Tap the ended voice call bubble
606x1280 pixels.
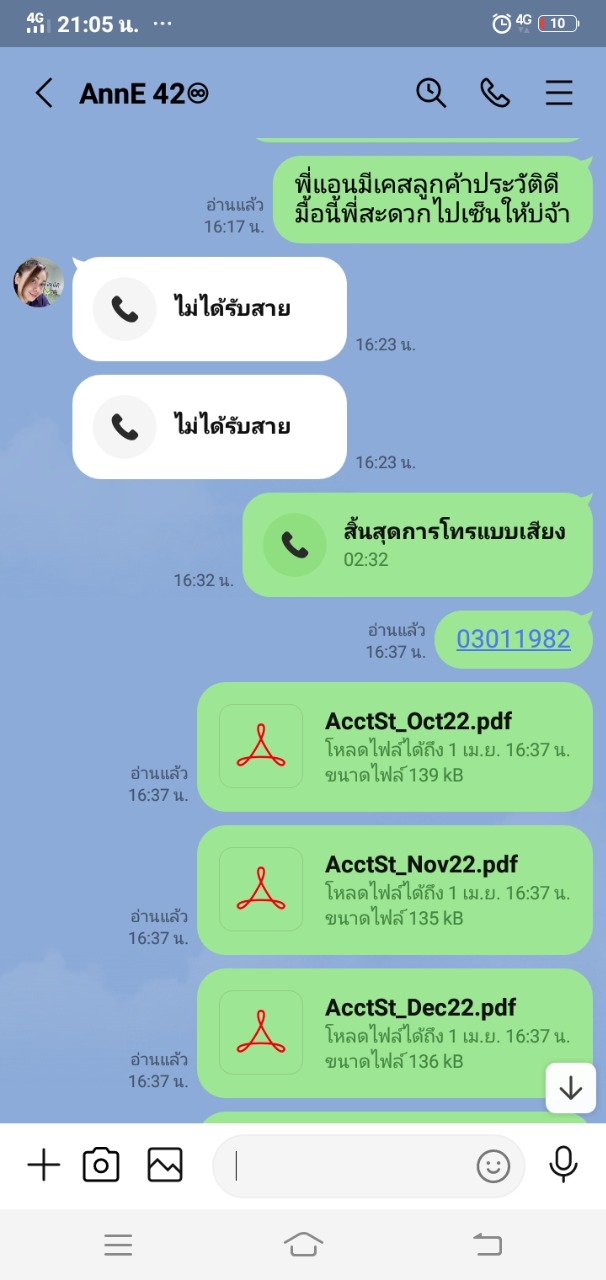tap(417, 545)
